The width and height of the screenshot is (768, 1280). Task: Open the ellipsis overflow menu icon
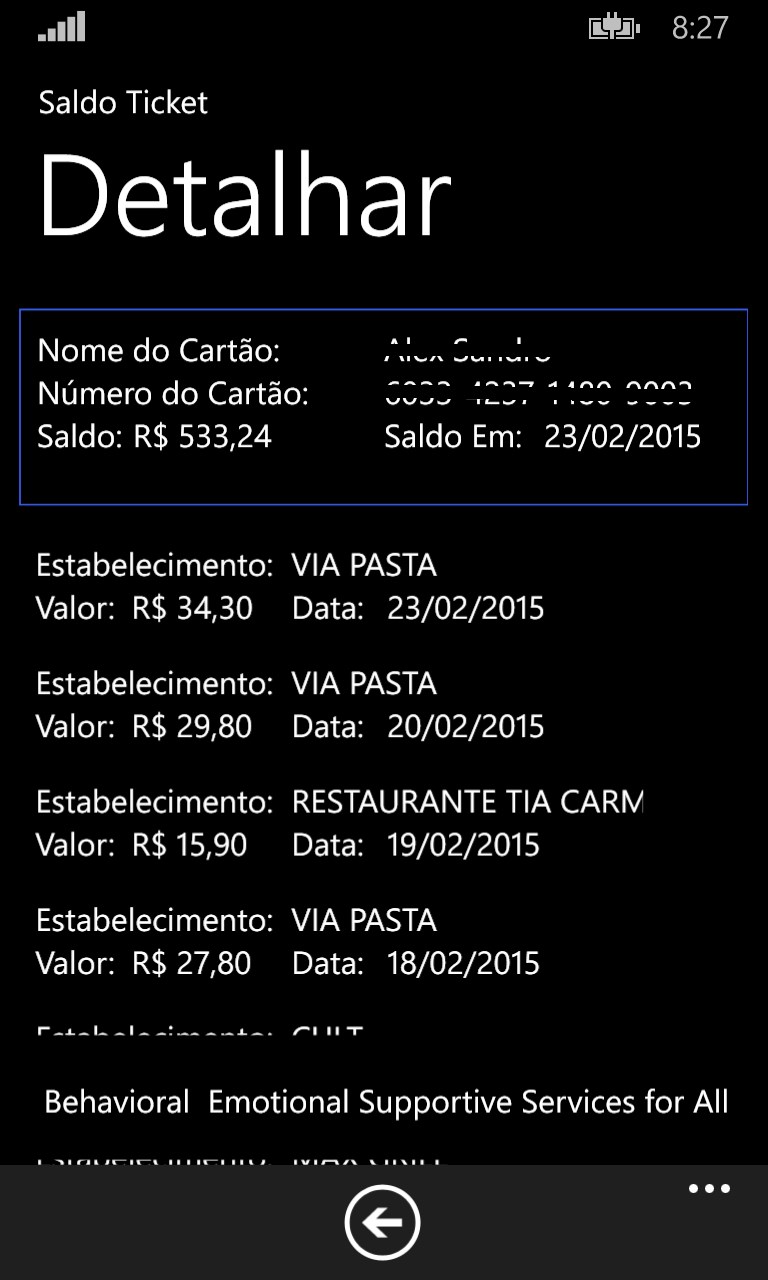708,1188
